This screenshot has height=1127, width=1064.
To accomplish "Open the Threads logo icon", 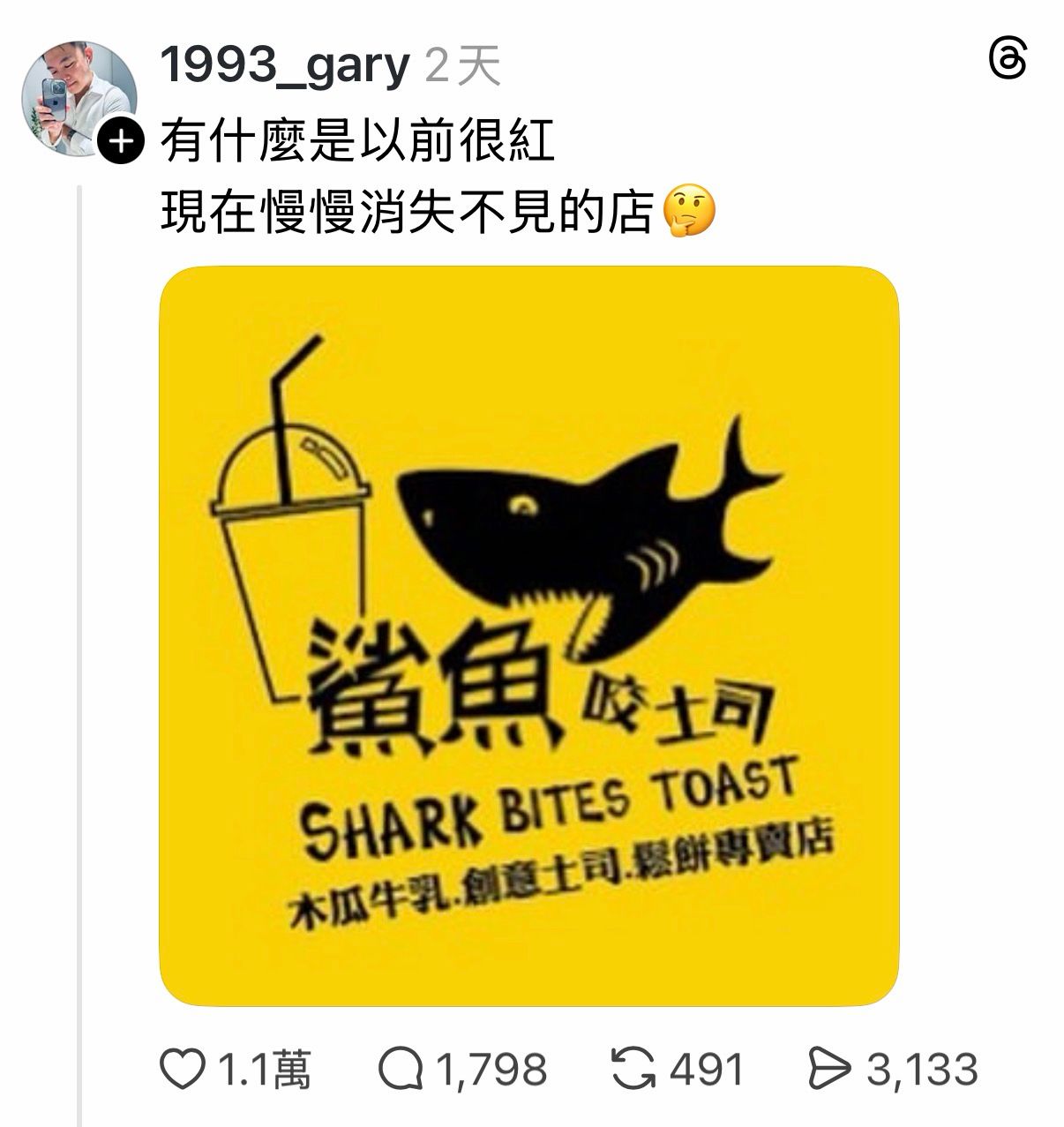I will pyautogui.click(x=1008, y=63).
